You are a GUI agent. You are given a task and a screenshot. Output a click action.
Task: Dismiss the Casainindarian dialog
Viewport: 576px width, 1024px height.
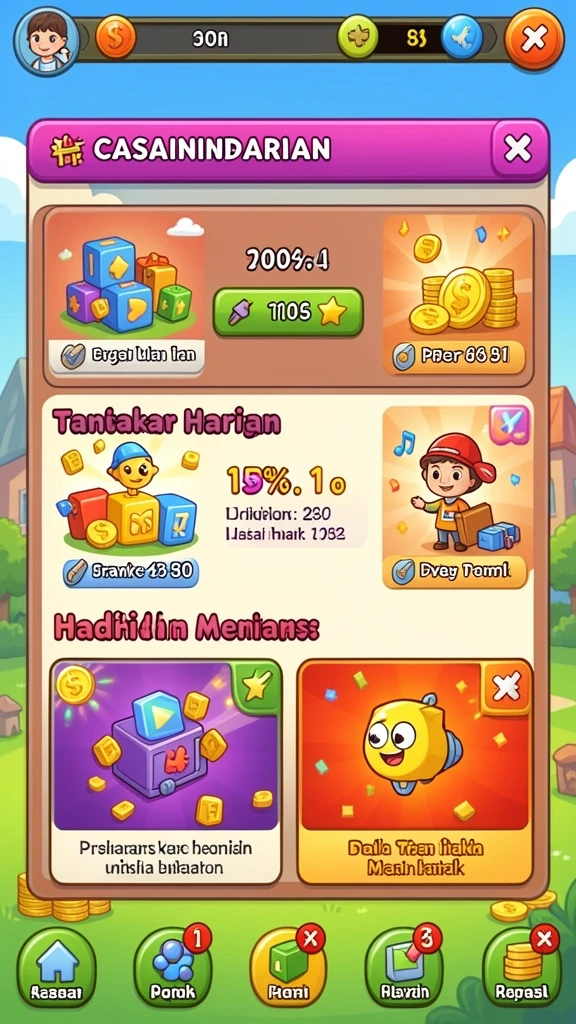click(518, 149)
